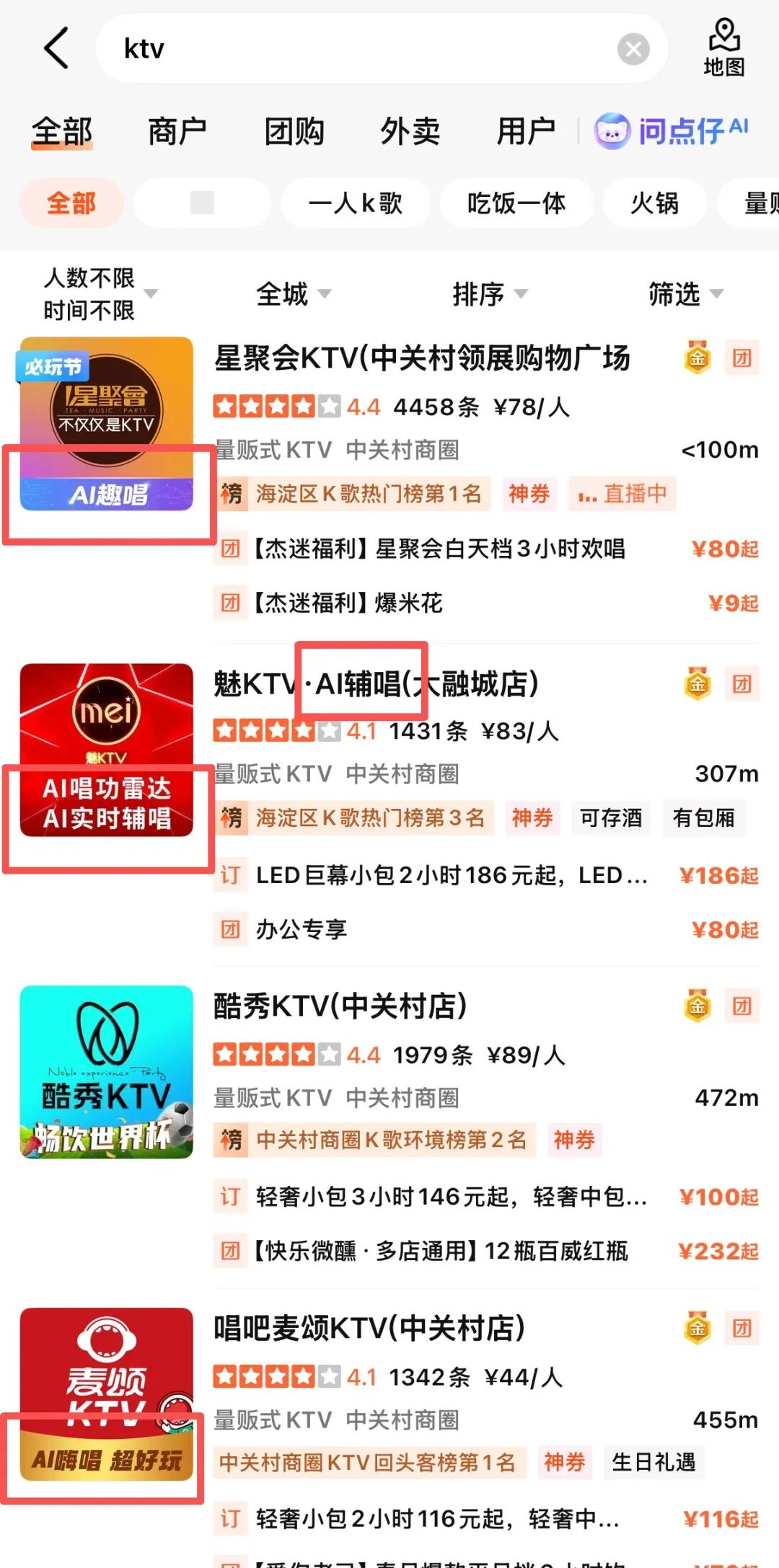Expand the 人数不限 时间不限 dropdown
The width and height of the screenshot is (779, 1568).
click(x=100, y=294)
